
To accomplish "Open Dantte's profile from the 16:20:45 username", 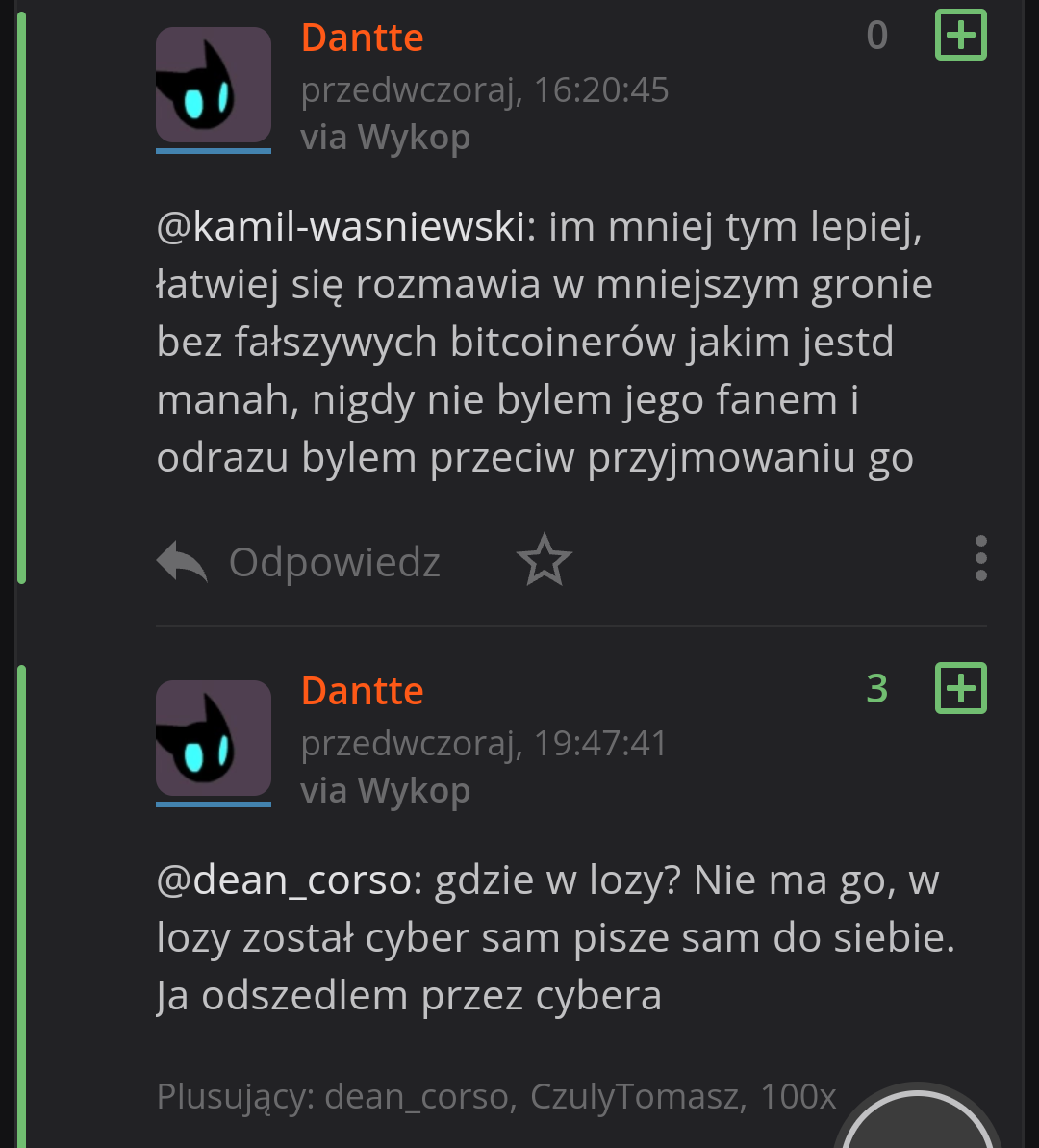I will click(x=363, y=38).
